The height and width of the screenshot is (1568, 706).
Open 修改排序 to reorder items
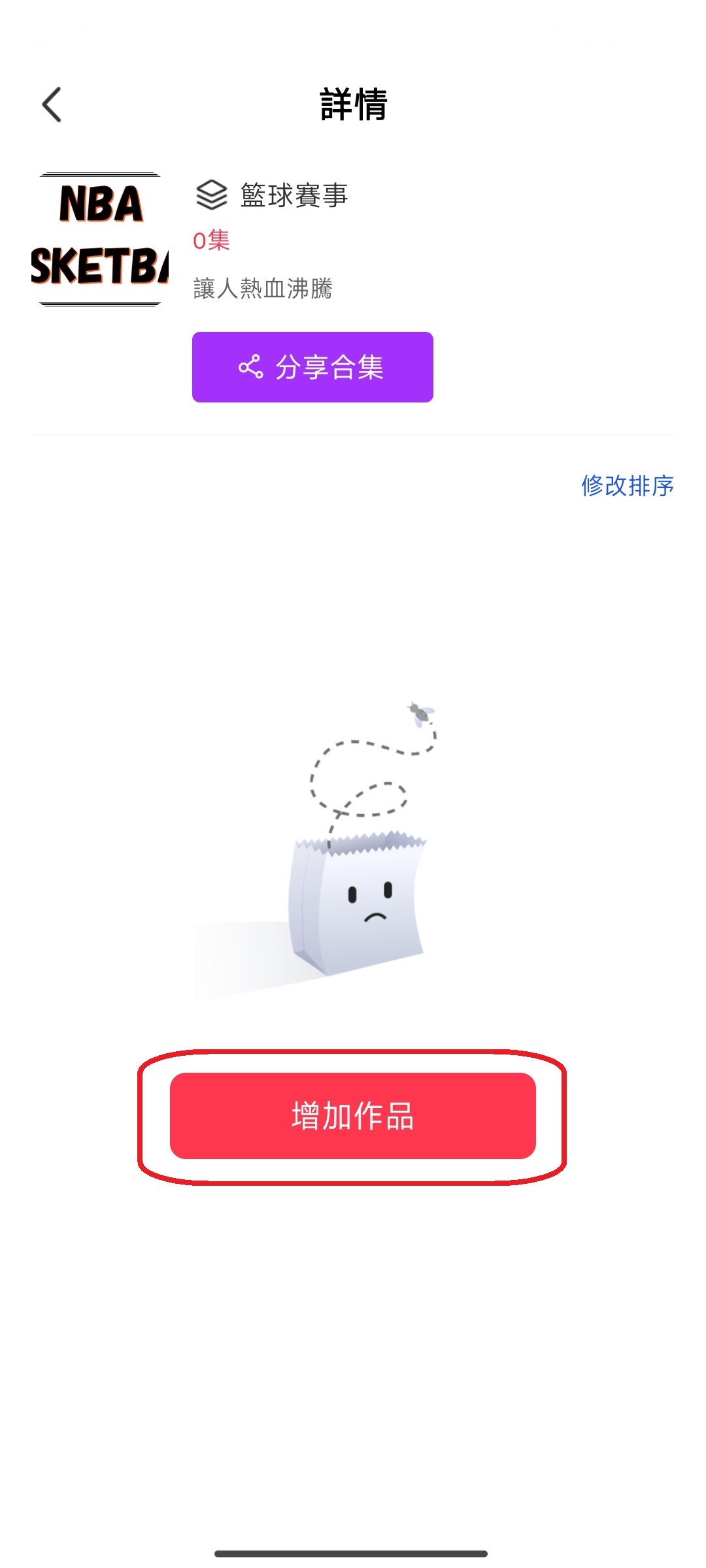pos(627,485)
